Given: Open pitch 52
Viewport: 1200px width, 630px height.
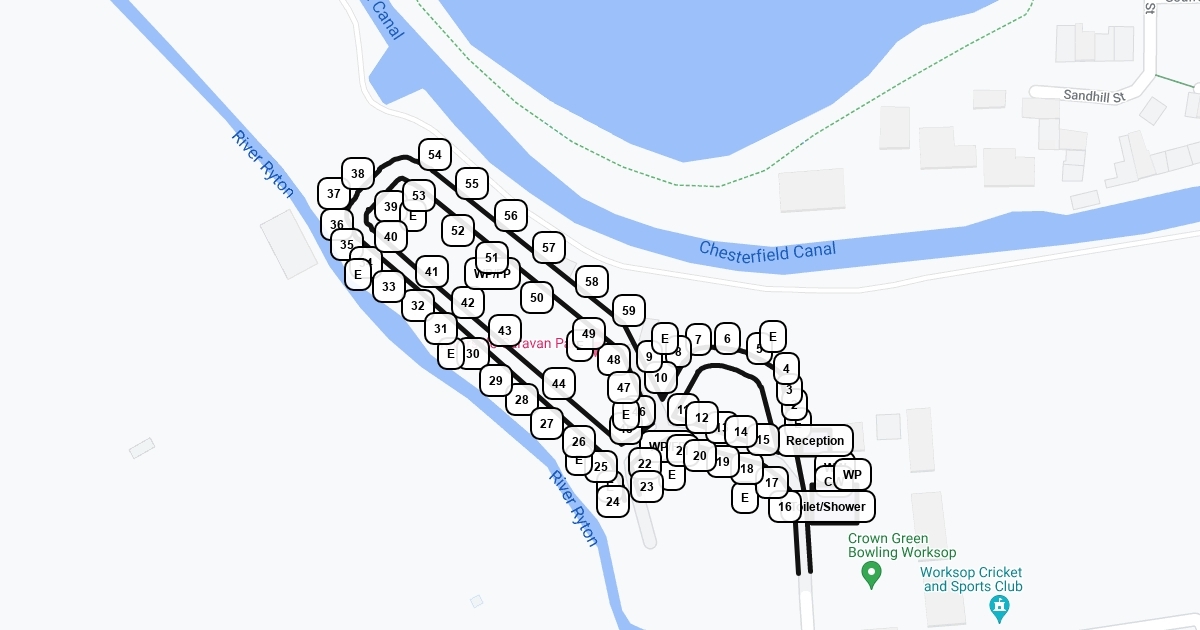Looking at the screenshot, I should [x=457, y=231].
